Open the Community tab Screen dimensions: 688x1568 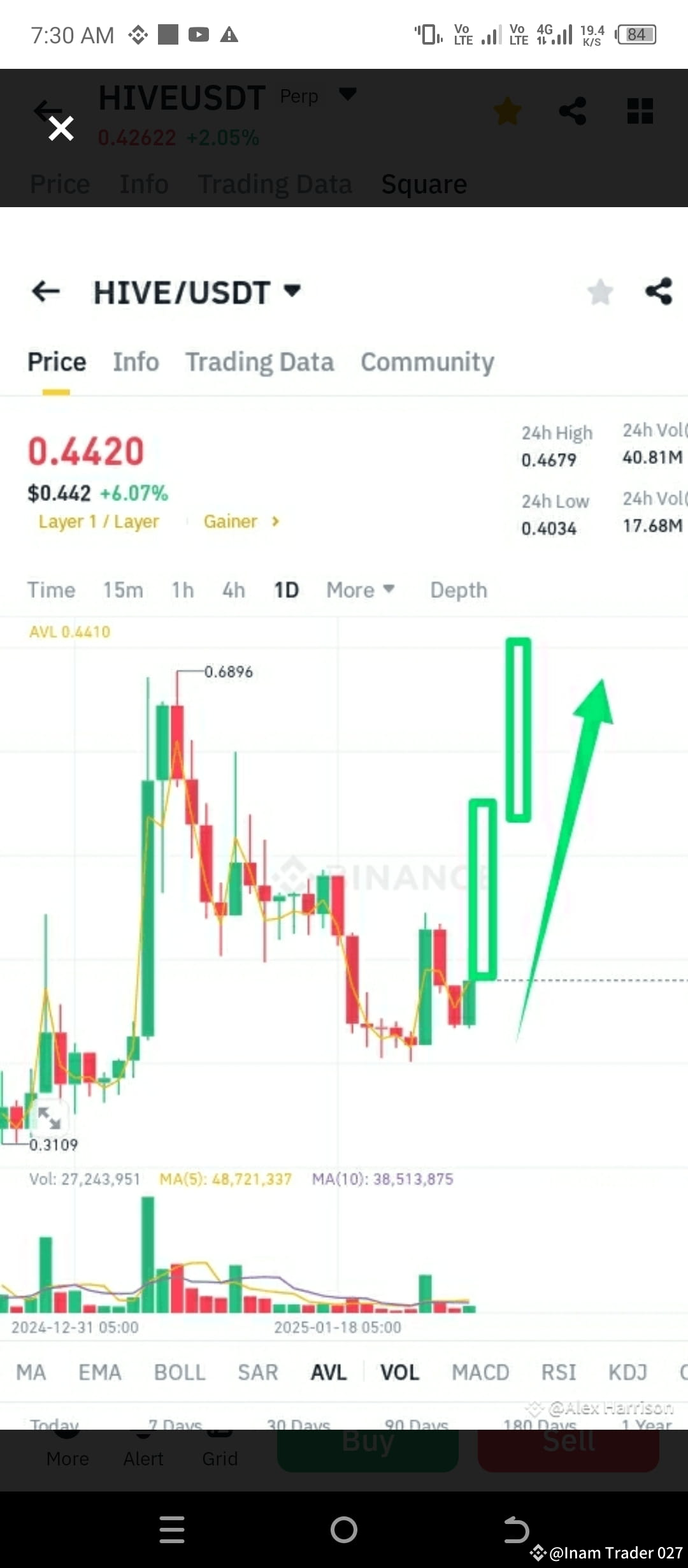tap(427, 361)
